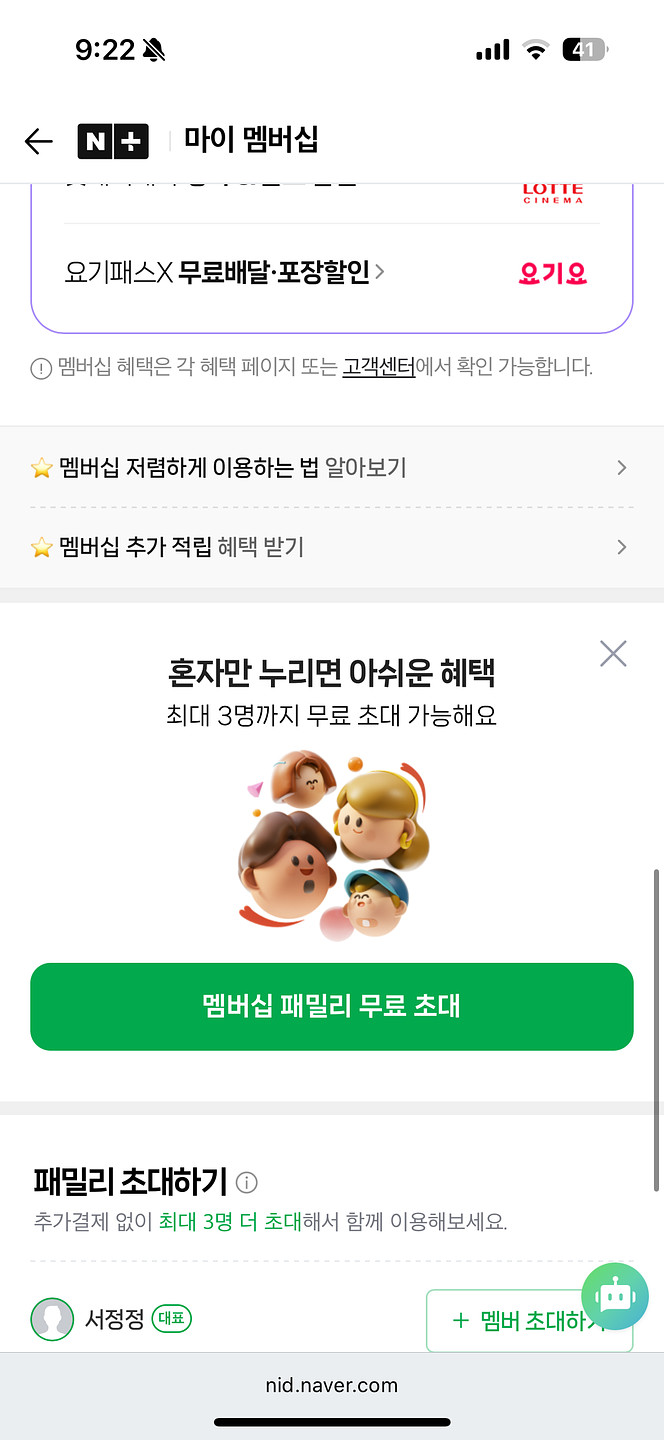Open 멤버십 저렴하게 이용하는 법 알아보기
This screenshot has height=1440, width=664.
(x=330, y=467)
